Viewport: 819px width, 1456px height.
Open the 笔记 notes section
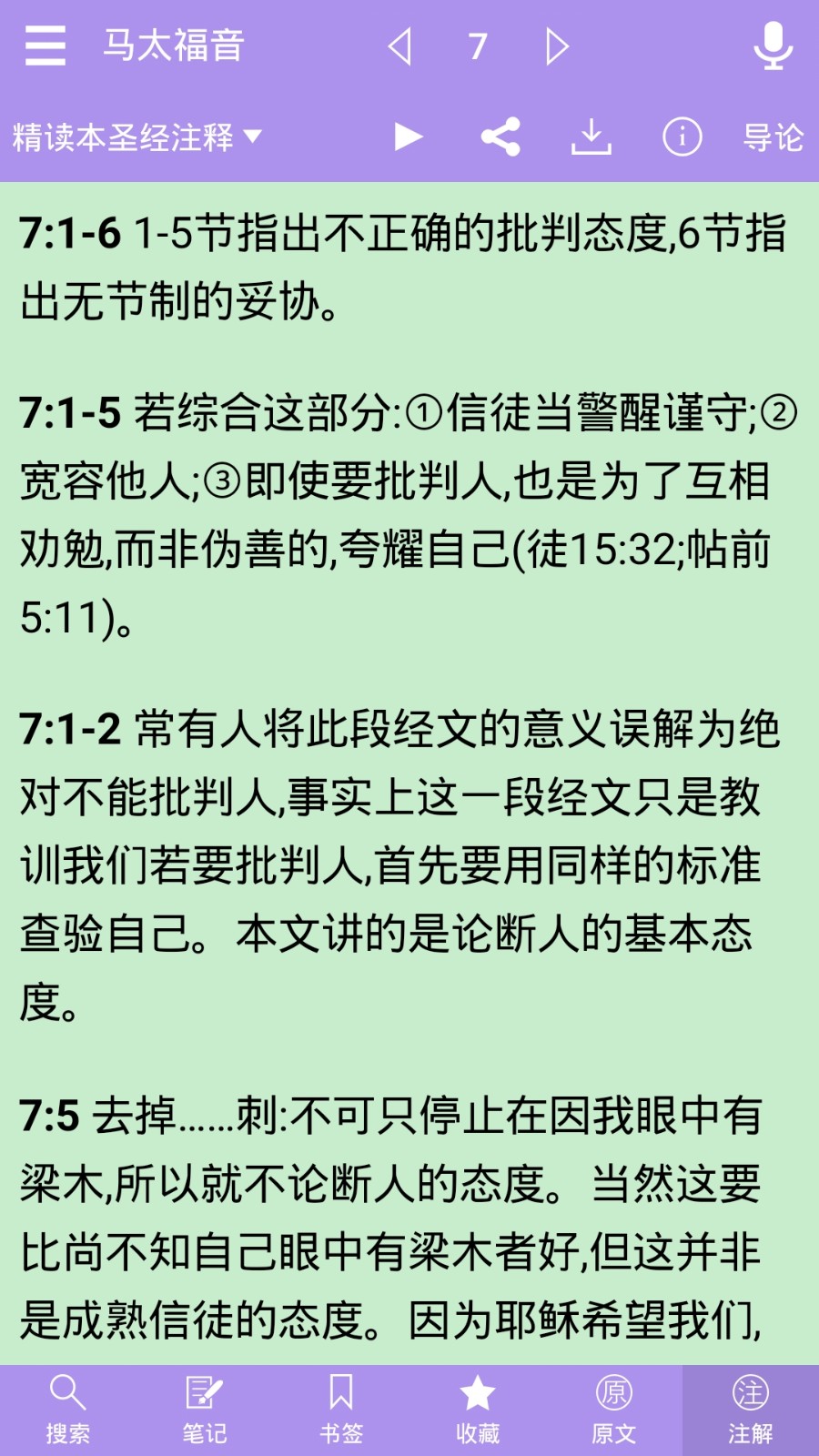pos(205,1406)
